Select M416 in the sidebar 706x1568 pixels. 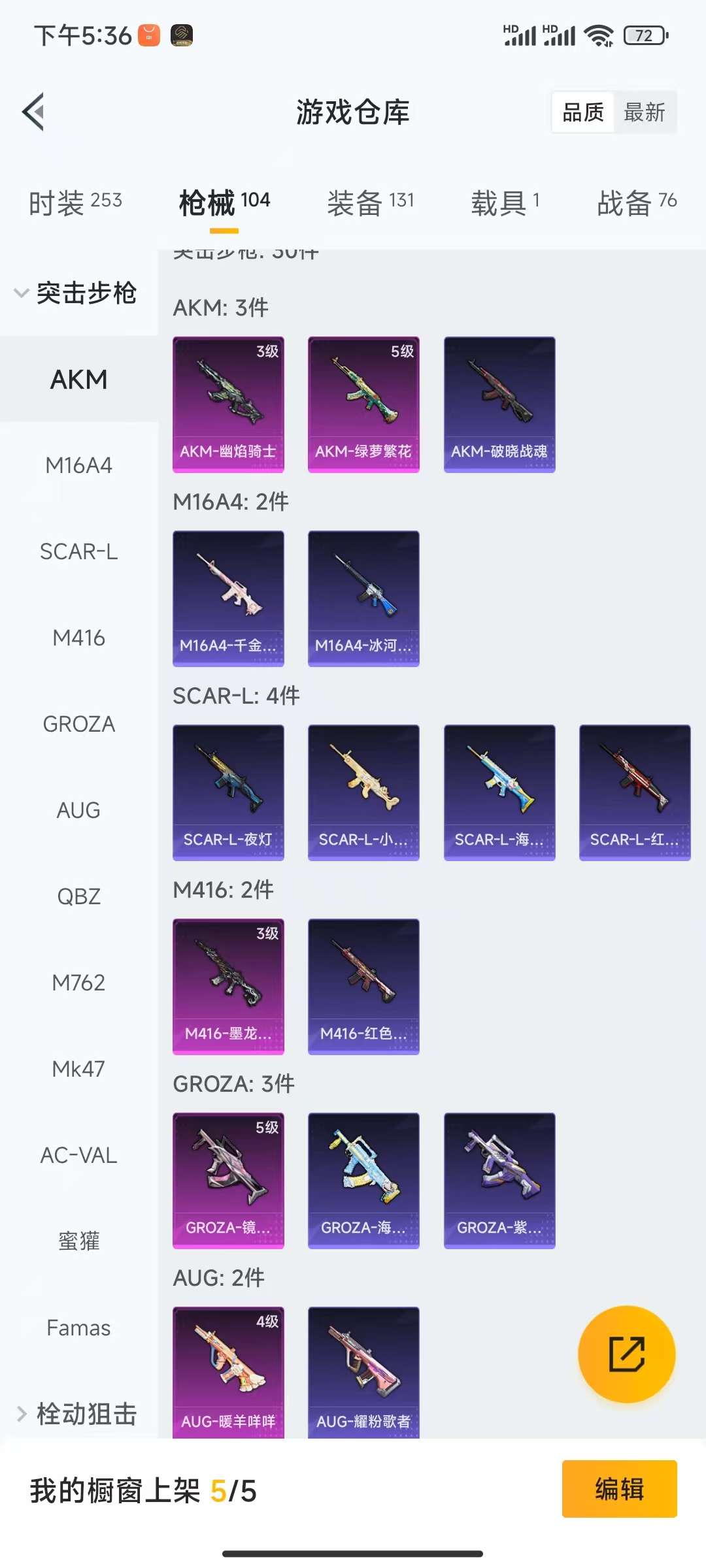click(78, 638)
